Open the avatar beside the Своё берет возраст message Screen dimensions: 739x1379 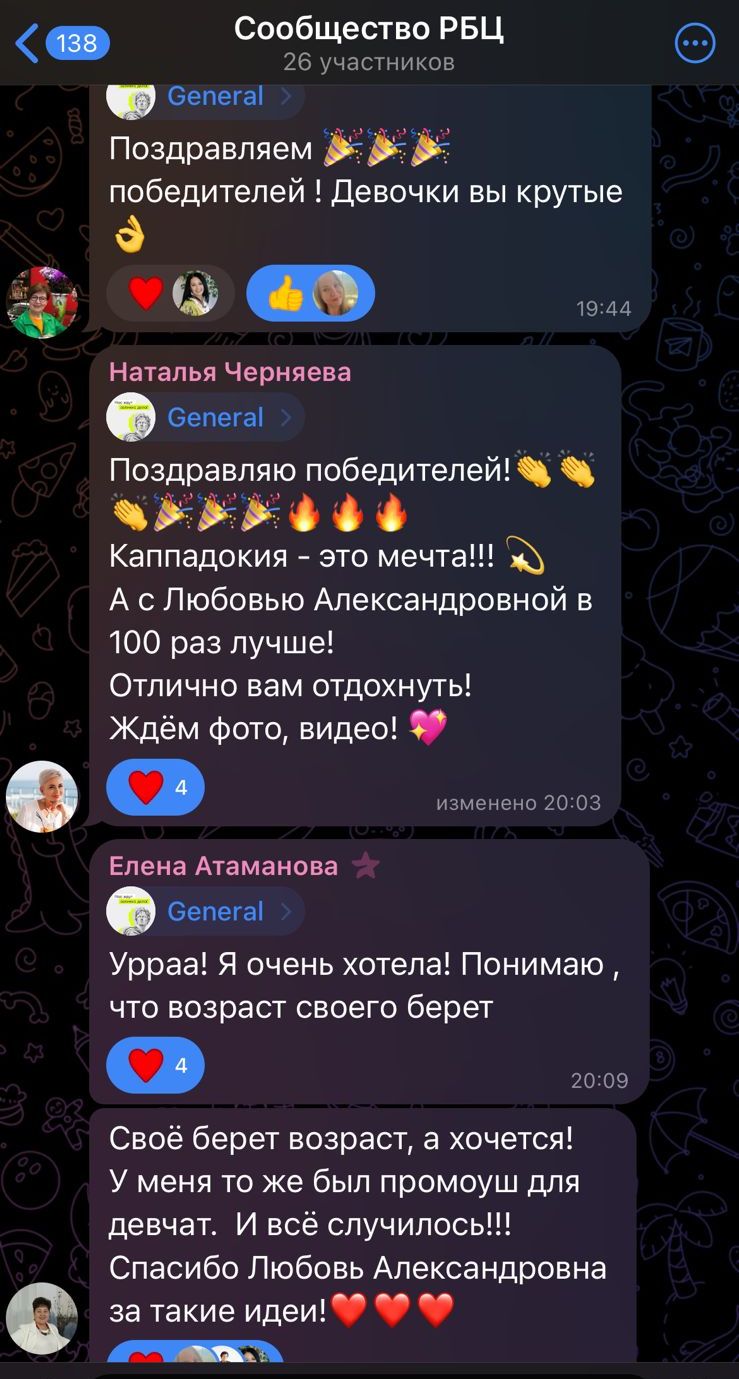point(42,1318)
